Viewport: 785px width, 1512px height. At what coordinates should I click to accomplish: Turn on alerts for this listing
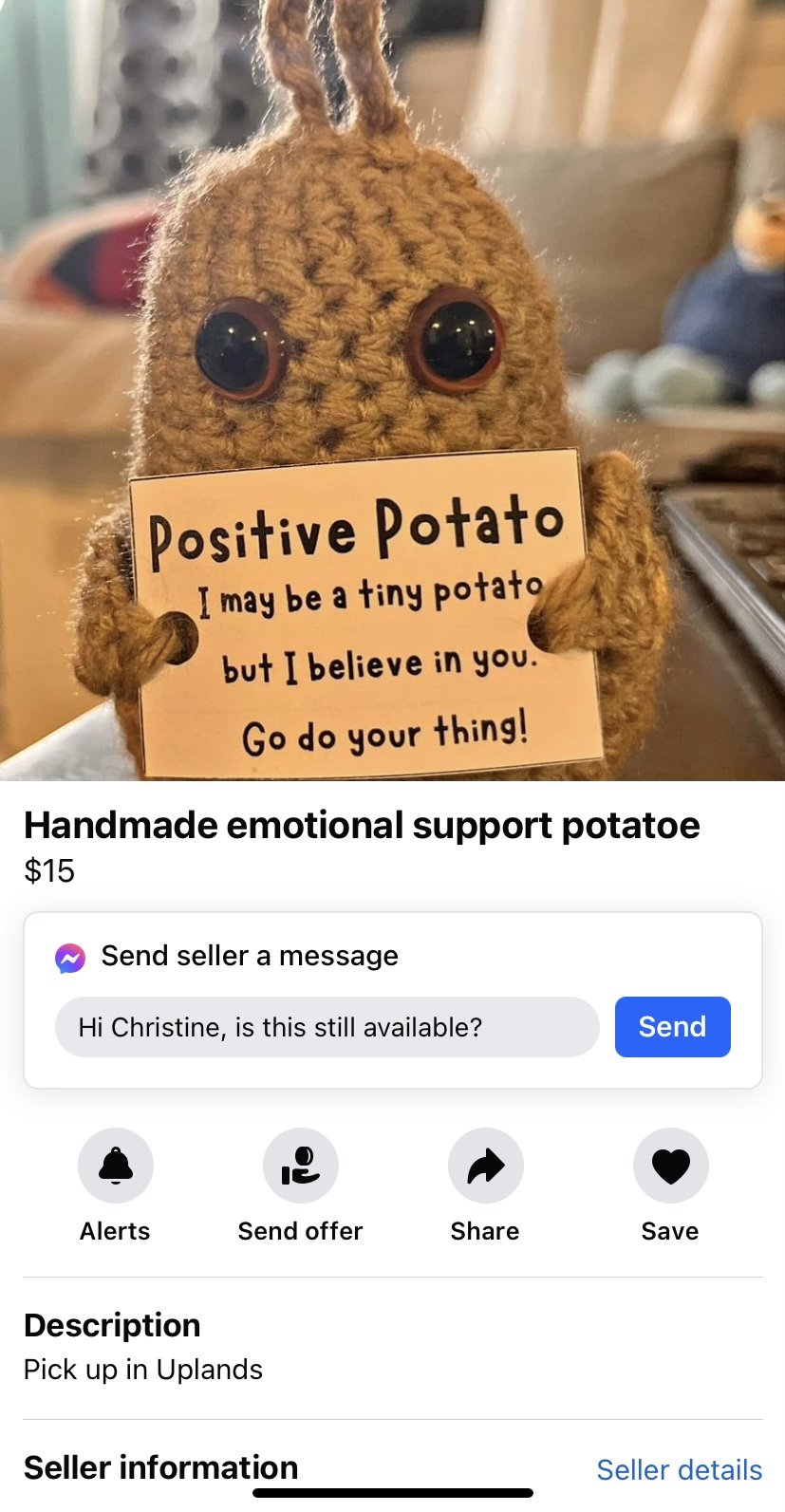[115, 1166]
